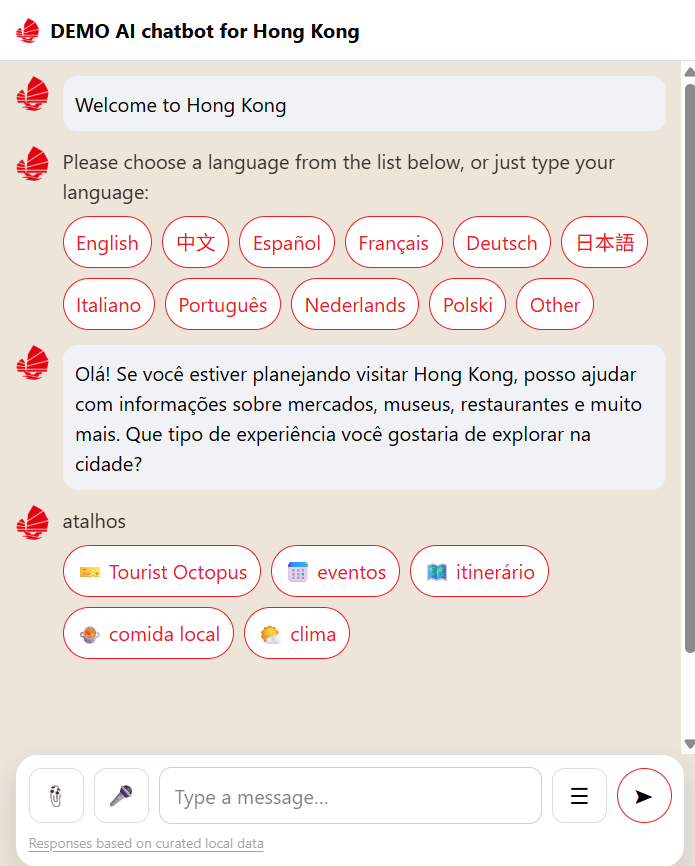
Task: Tap the eventos shortcut chip
Action: point(335,572)
